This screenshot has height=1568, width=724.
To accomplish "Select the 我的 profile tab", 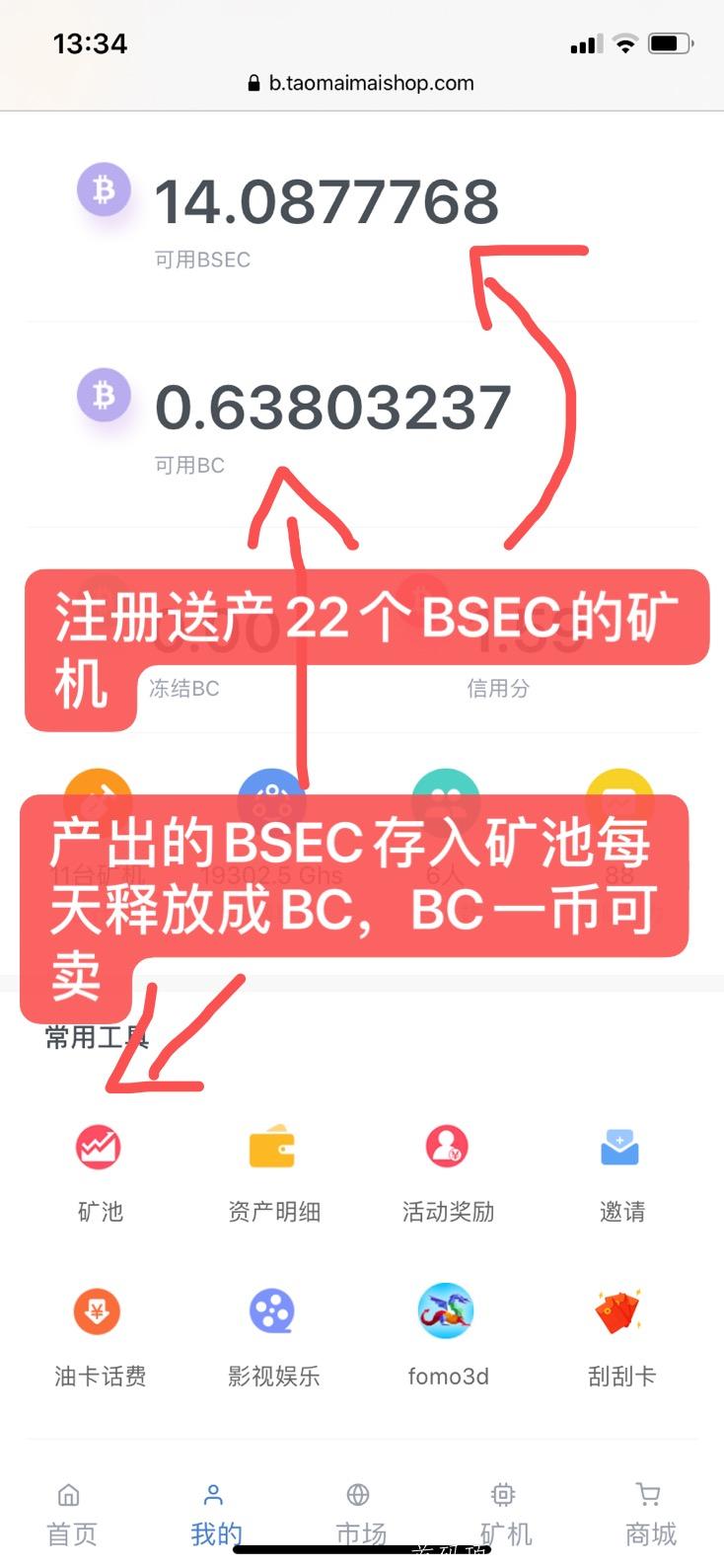I will click(x=215, y=1514).
